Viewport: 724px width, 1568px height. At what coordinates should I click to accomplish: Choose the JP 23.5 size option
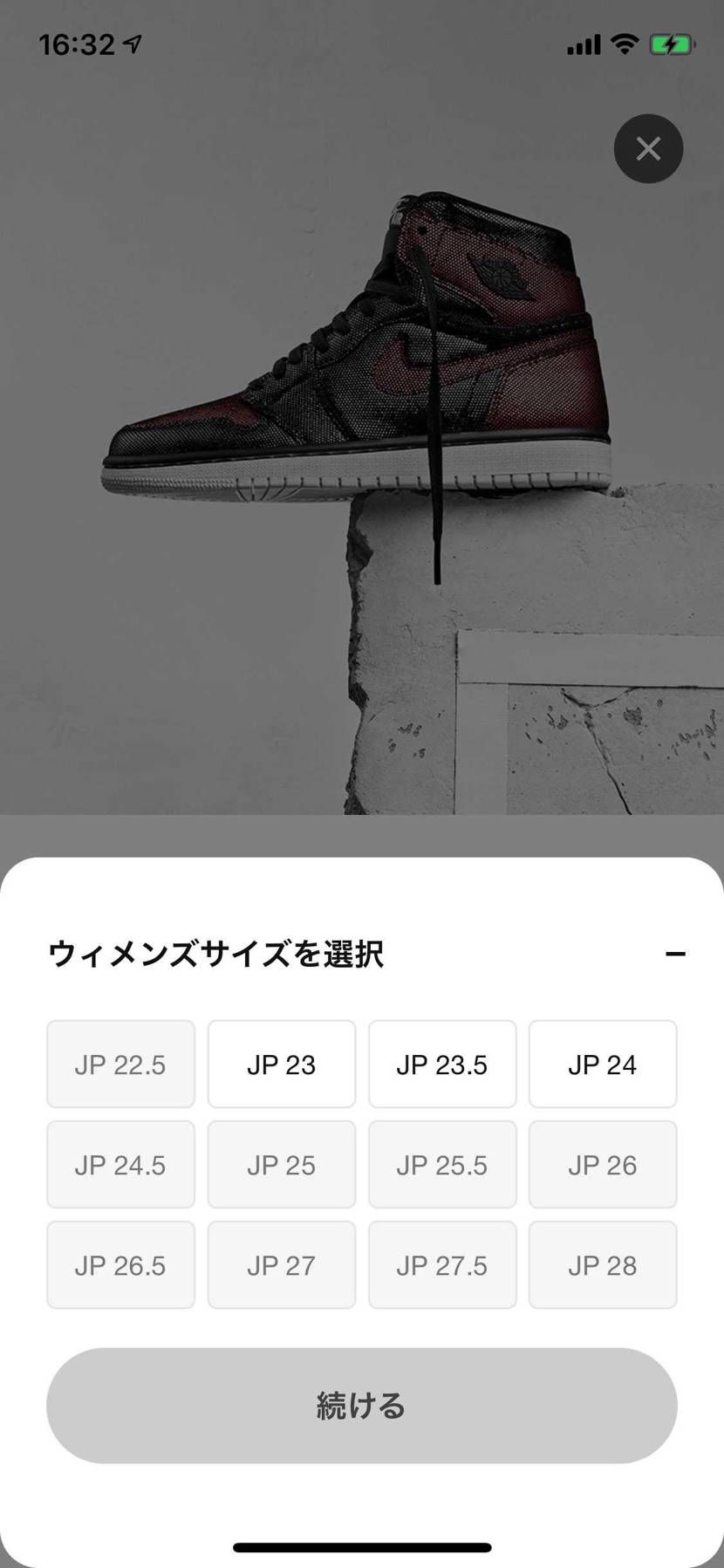[442, 1064]
